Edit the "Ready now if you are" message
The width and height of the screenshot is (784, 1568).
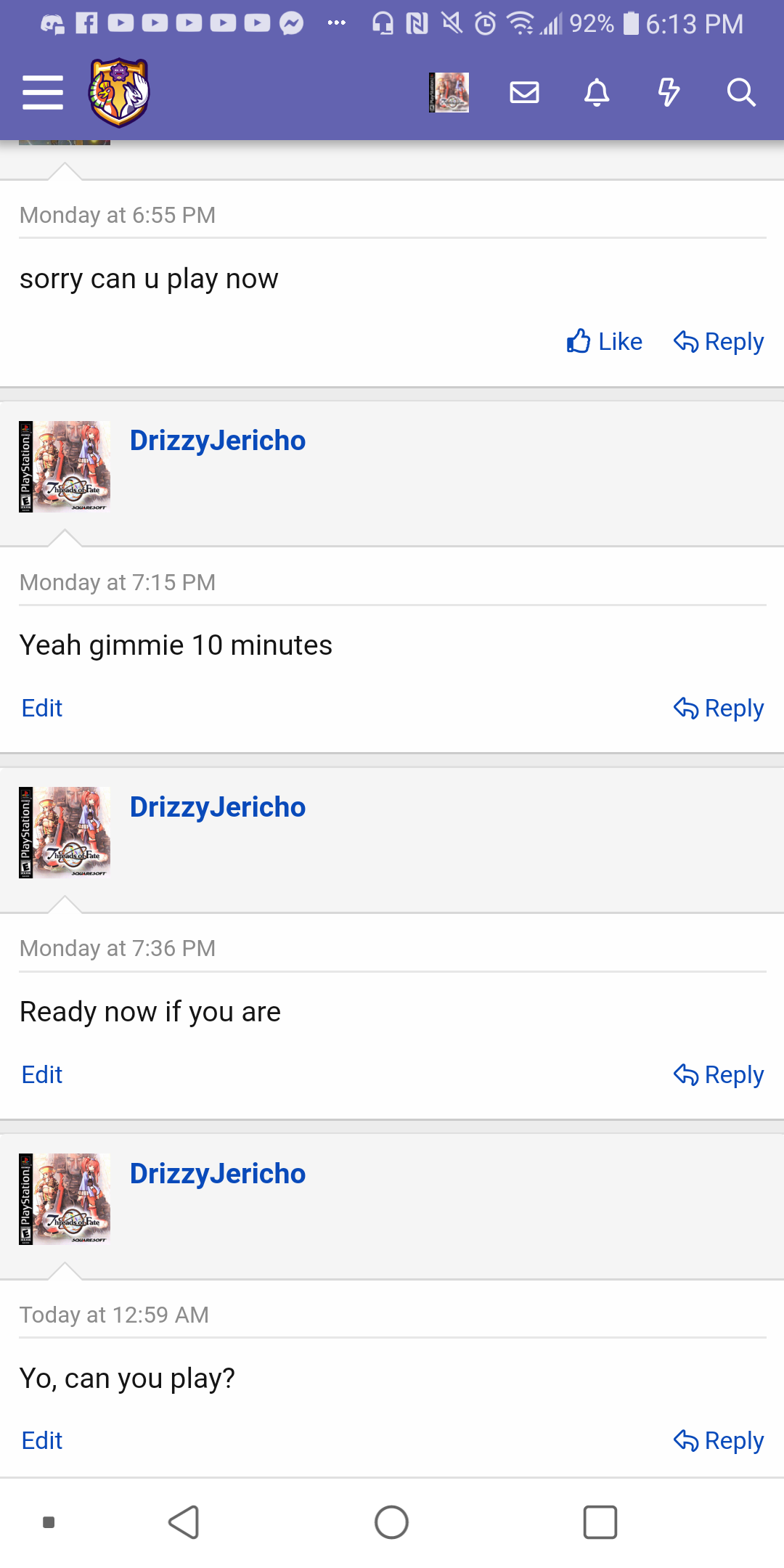pos(42,1074)
